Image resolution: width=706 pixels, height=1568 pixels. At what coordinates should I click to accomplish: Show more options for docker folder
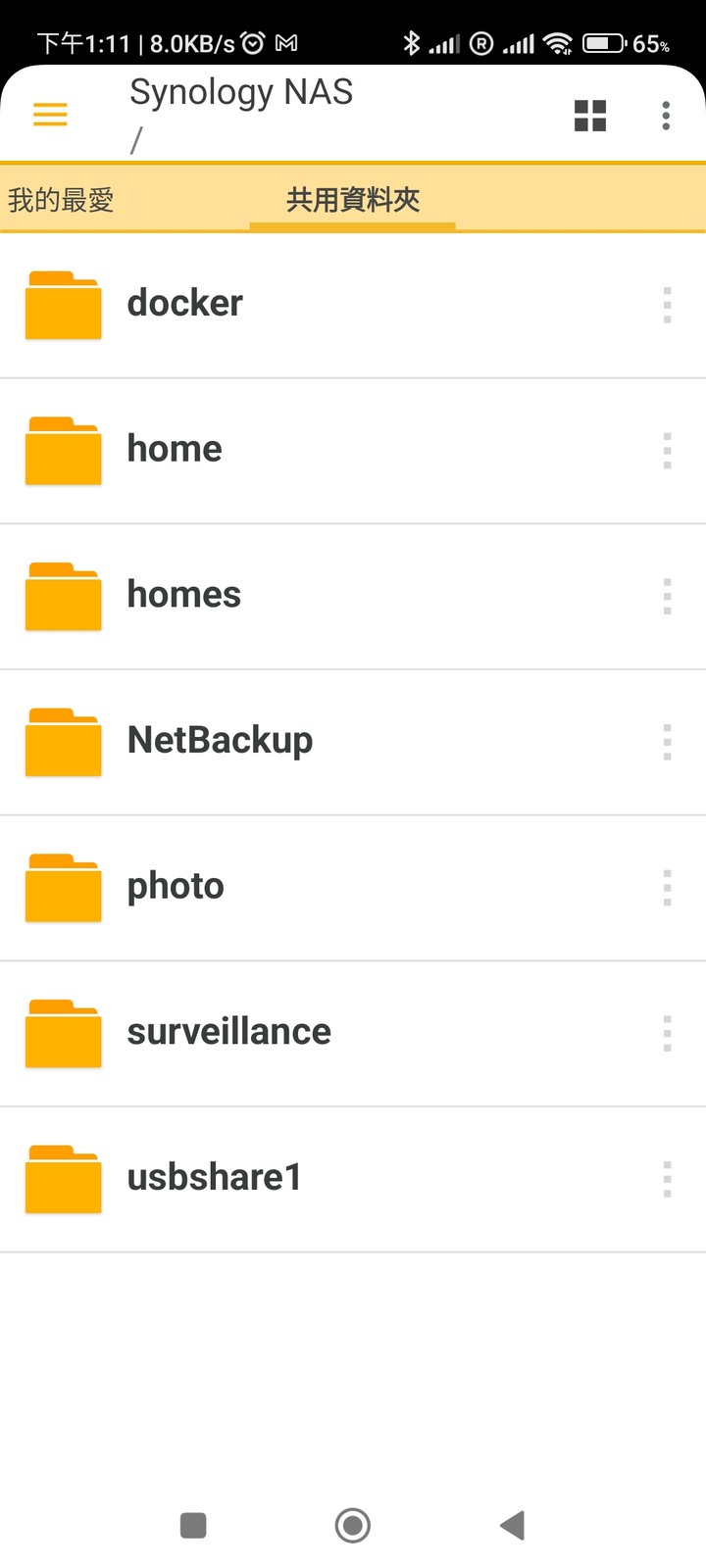667,305
